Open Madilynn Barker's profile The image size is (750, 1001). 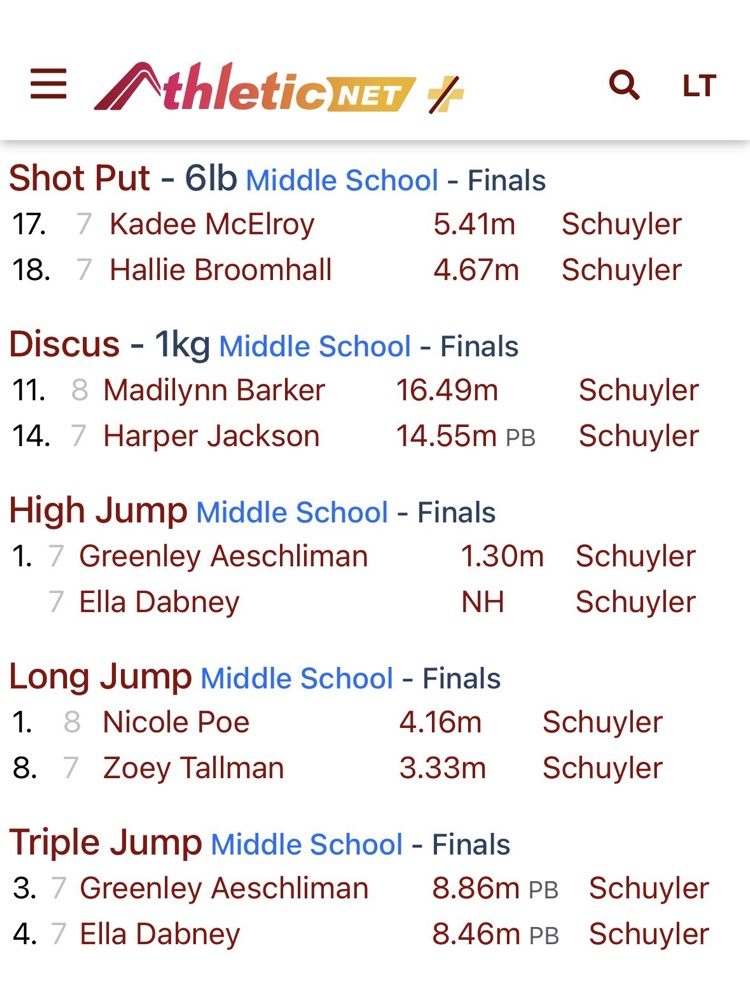tap(213, 390)
